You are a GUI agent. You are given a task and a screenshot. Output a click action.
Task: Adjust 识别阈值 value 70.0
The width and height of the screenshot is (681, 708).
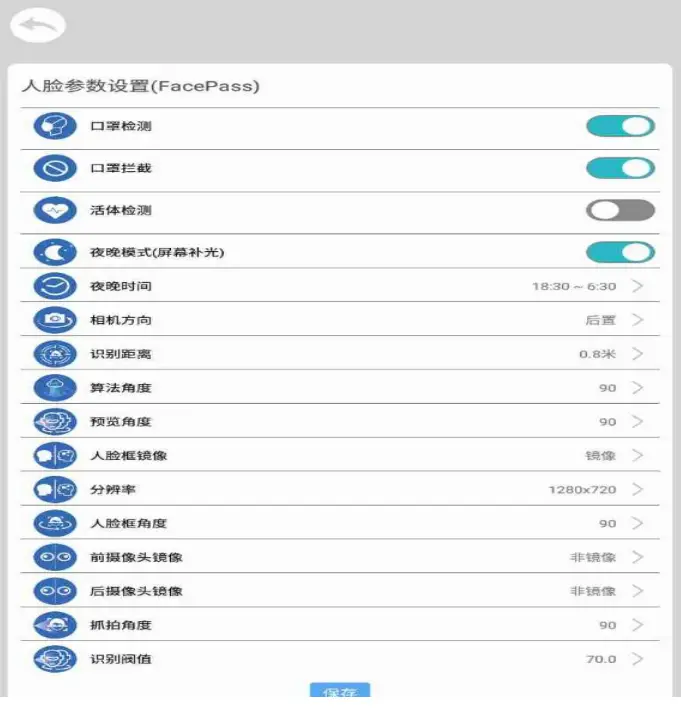pyautogui.click(x=340, y=659)
